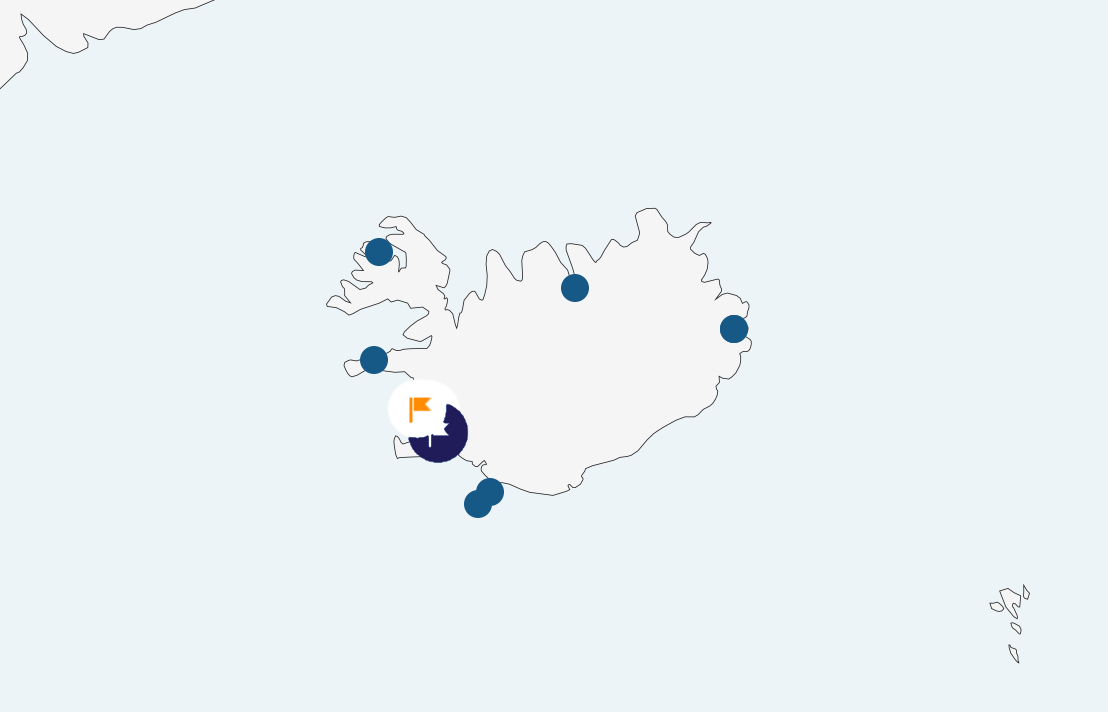The width and height of the screenshot is (1108, 712).
Task: Select the lowest blue marker in the sea south of Iceland
Action: pyautogui.click(x=476, y=506)
